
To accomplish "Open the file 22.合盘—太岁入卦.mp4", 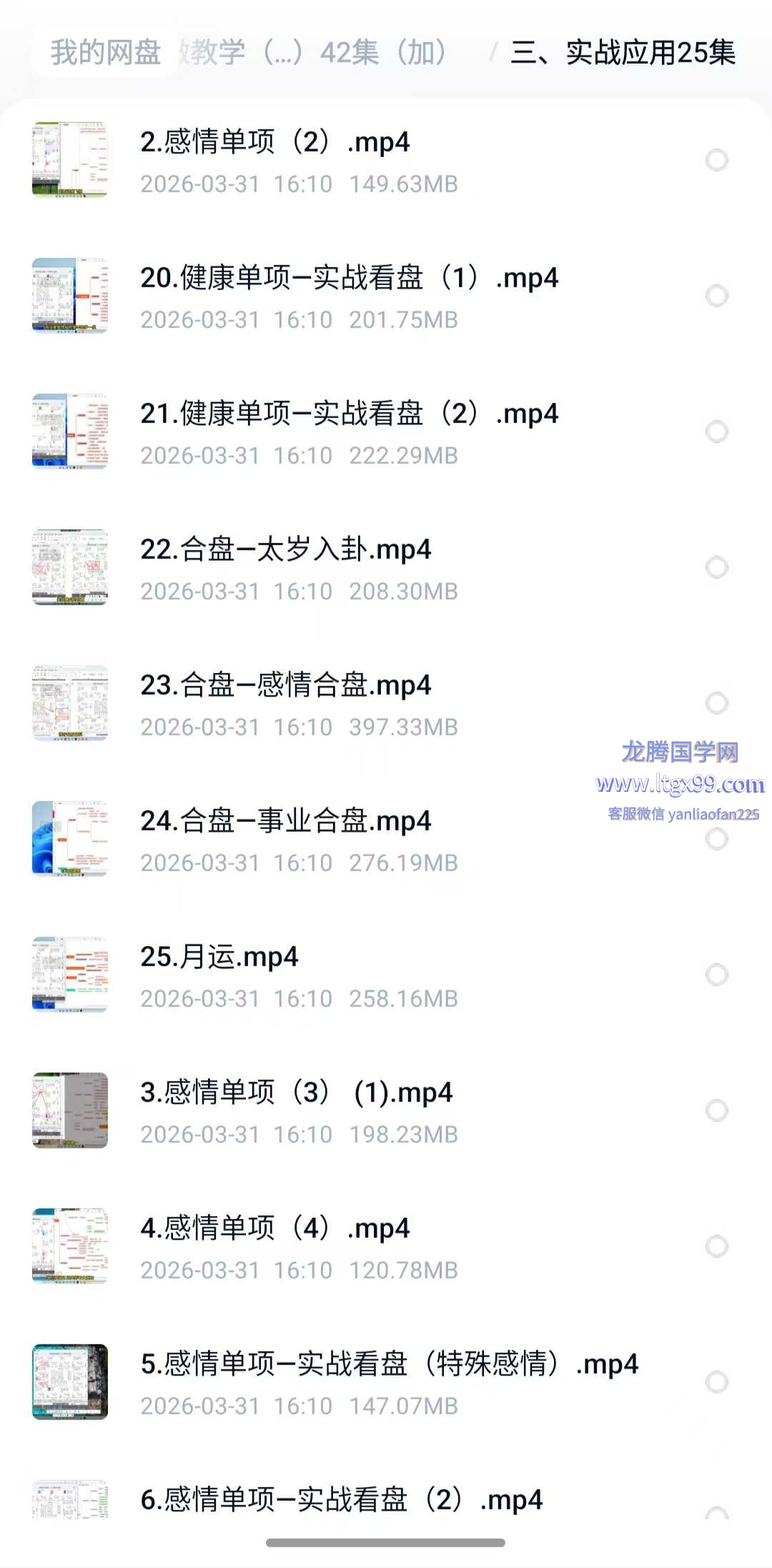I will 286,550.
